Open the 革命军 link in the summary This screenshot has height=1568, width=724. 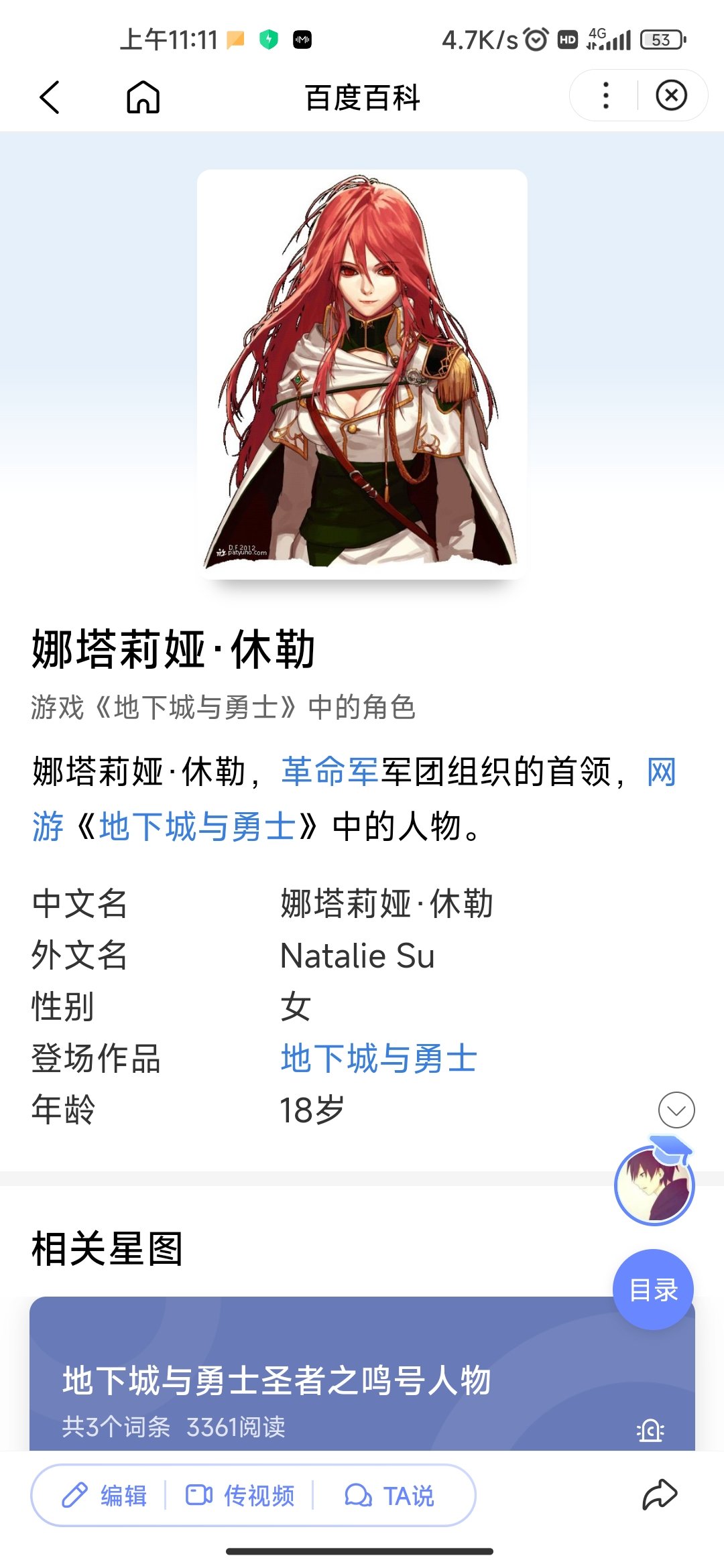331,771
